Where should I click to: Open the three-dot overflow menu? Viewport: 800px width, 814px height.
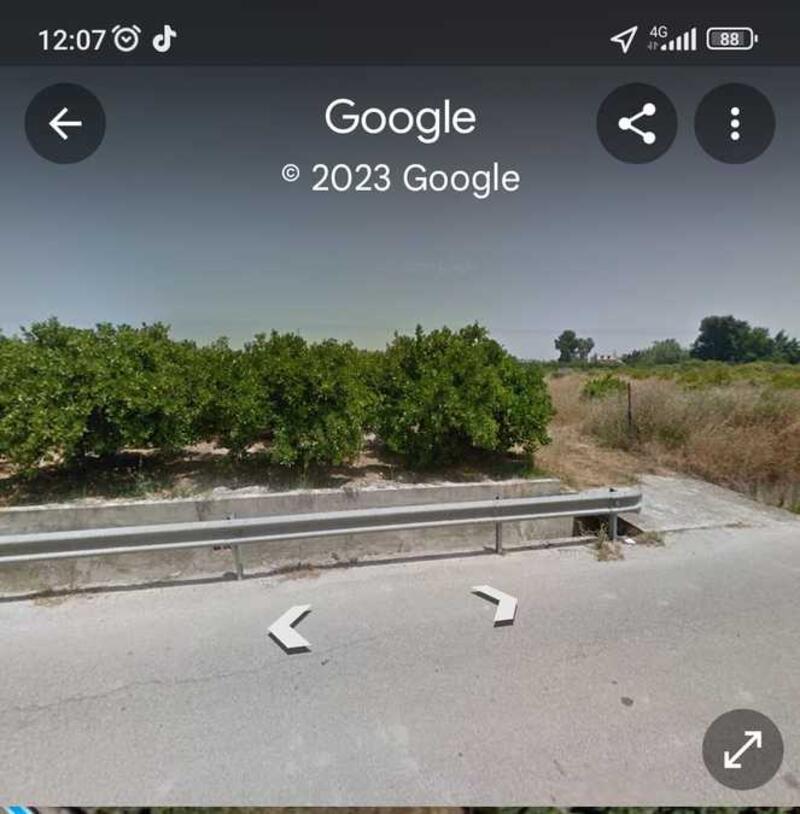click(734, 124)
